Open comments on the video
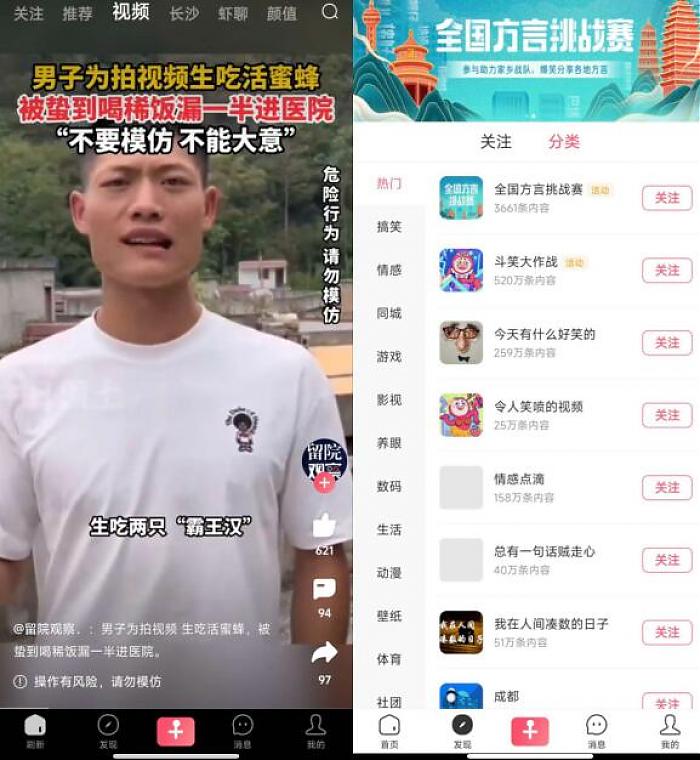The image size is (700, 760). 324,589
